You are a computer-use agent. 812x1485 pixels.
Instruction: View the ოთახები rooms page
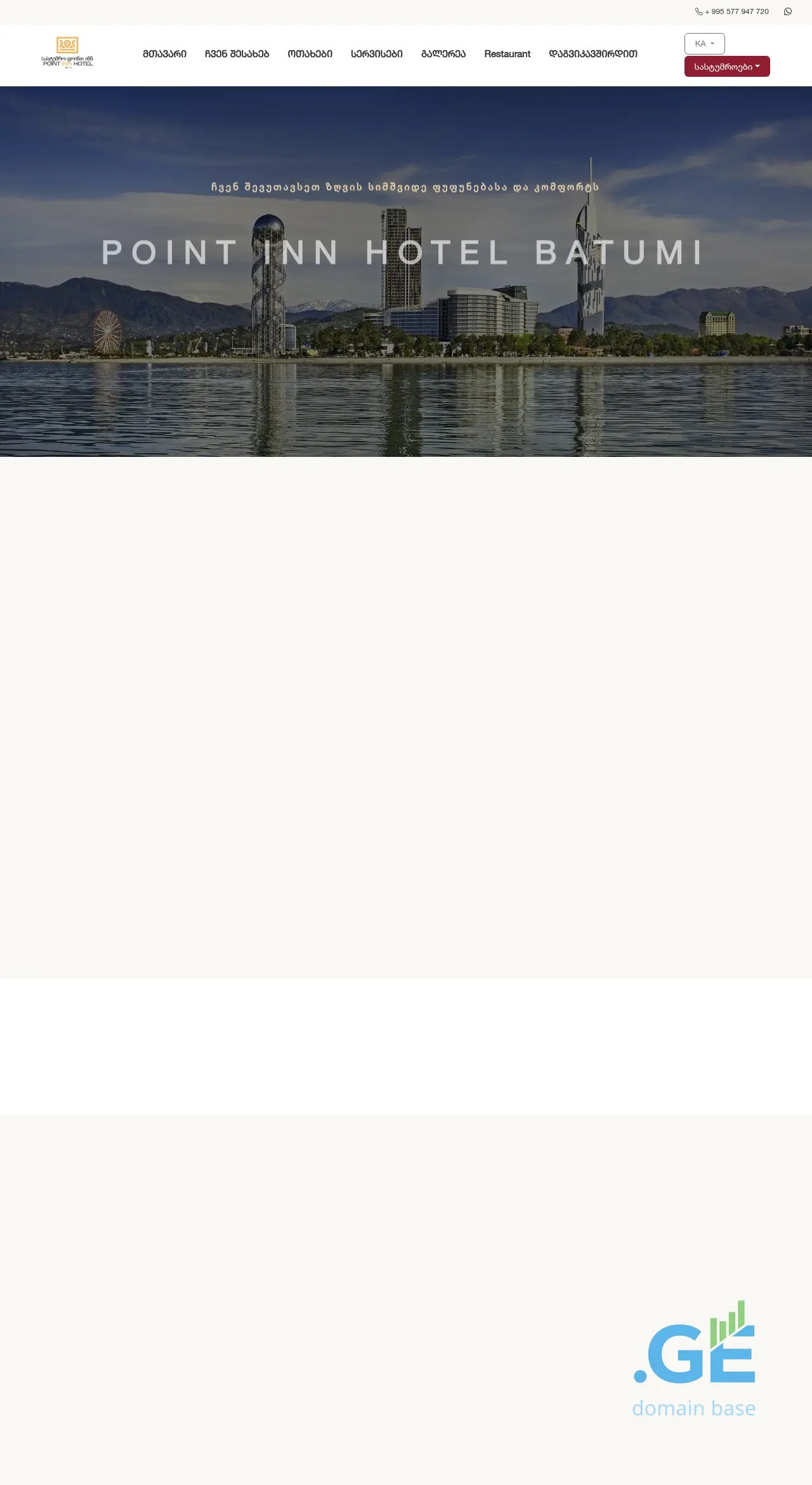coord(310,54)
